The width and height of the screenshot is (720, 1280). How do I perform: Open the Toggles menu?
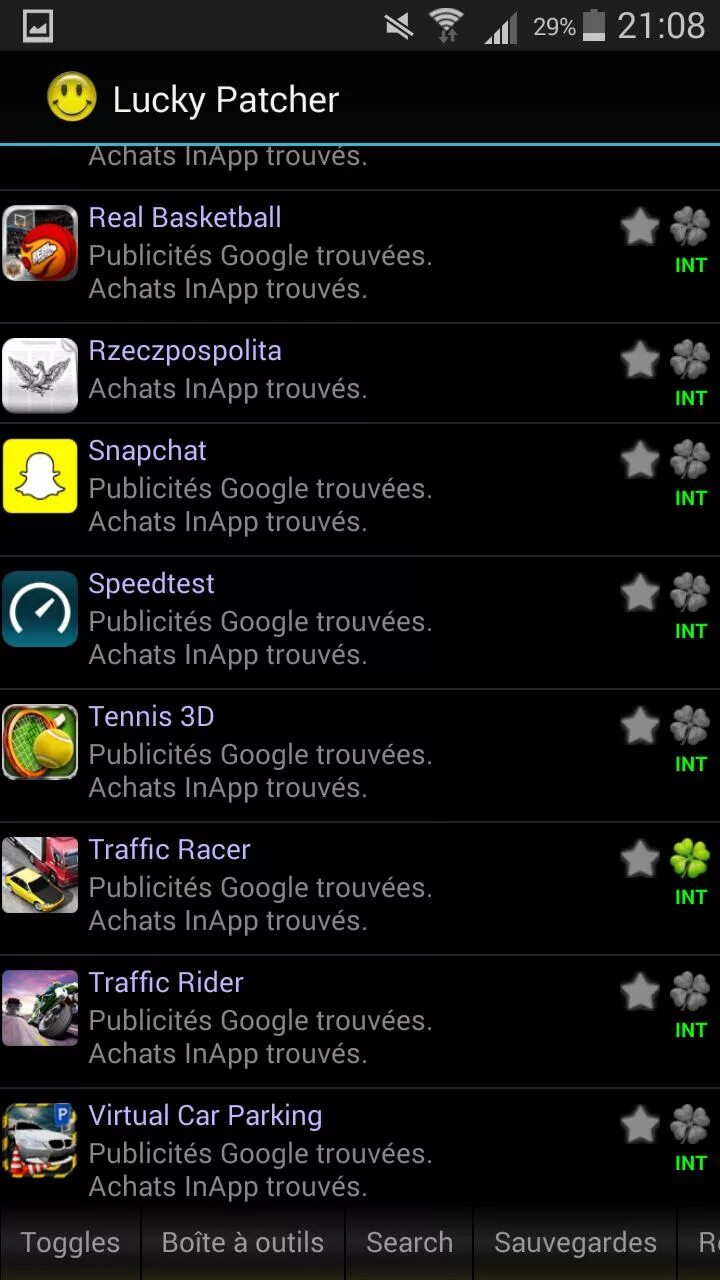pyautogui.click(x=70, y=1243)
